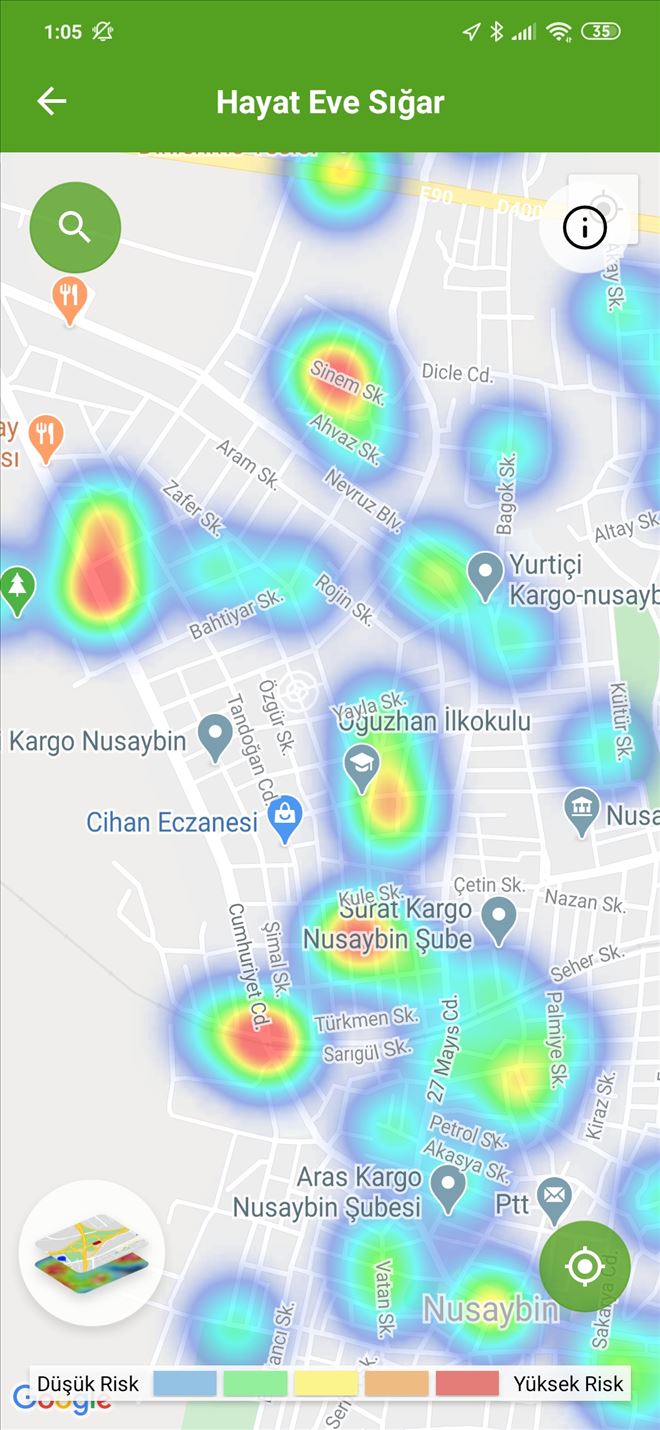
Task: Select the Aras Kargo Nusaybin Şubesi pin
Action: (449, 1187)
